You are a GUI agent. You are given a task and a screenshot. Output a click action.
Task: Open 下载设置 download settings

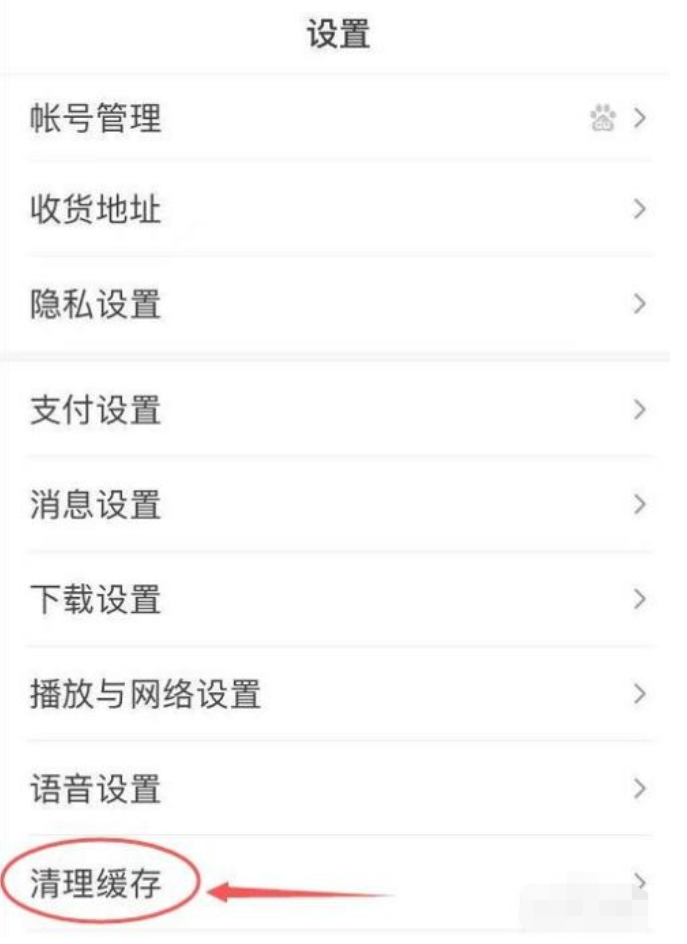coord(96,600)
